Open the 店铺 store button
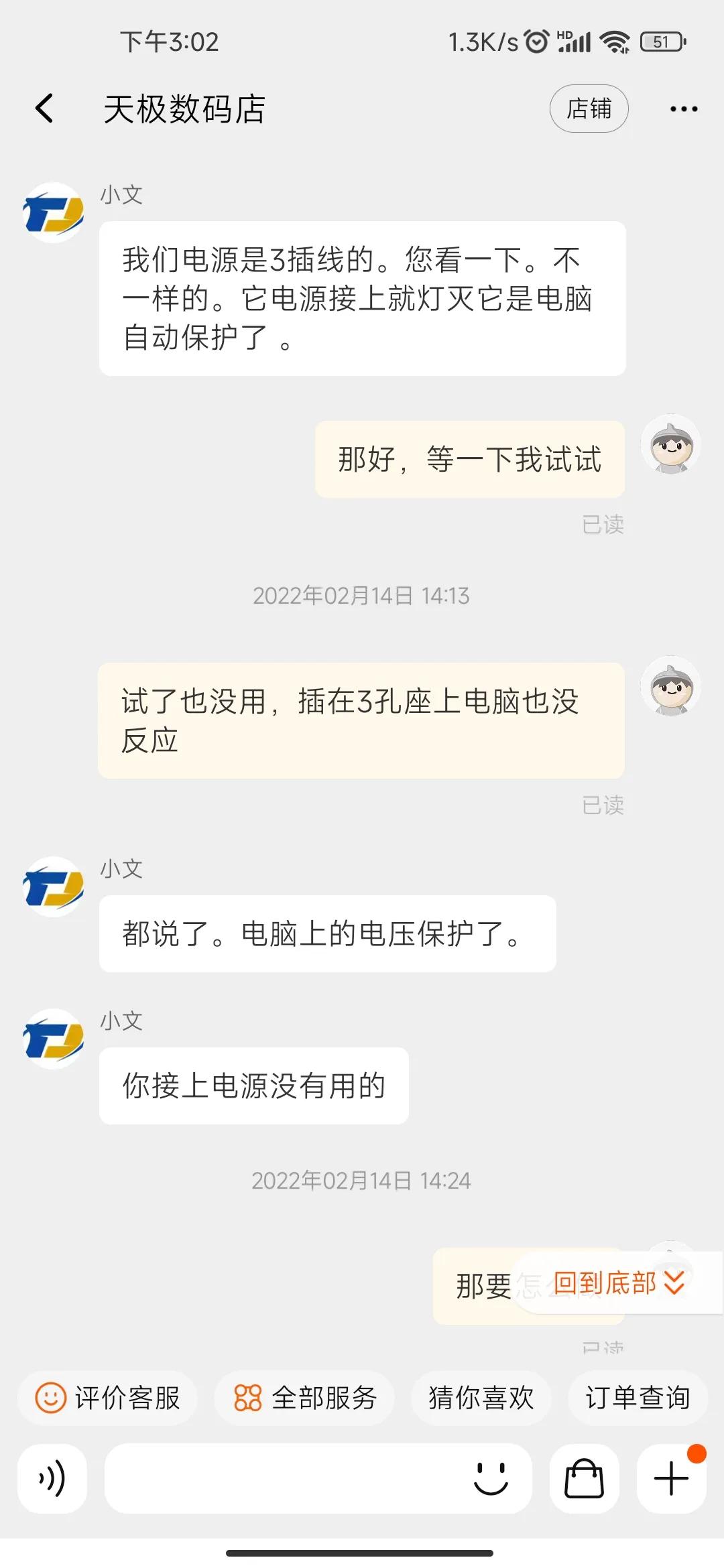Screen dimensions: 724x1568 coord(589,108)
